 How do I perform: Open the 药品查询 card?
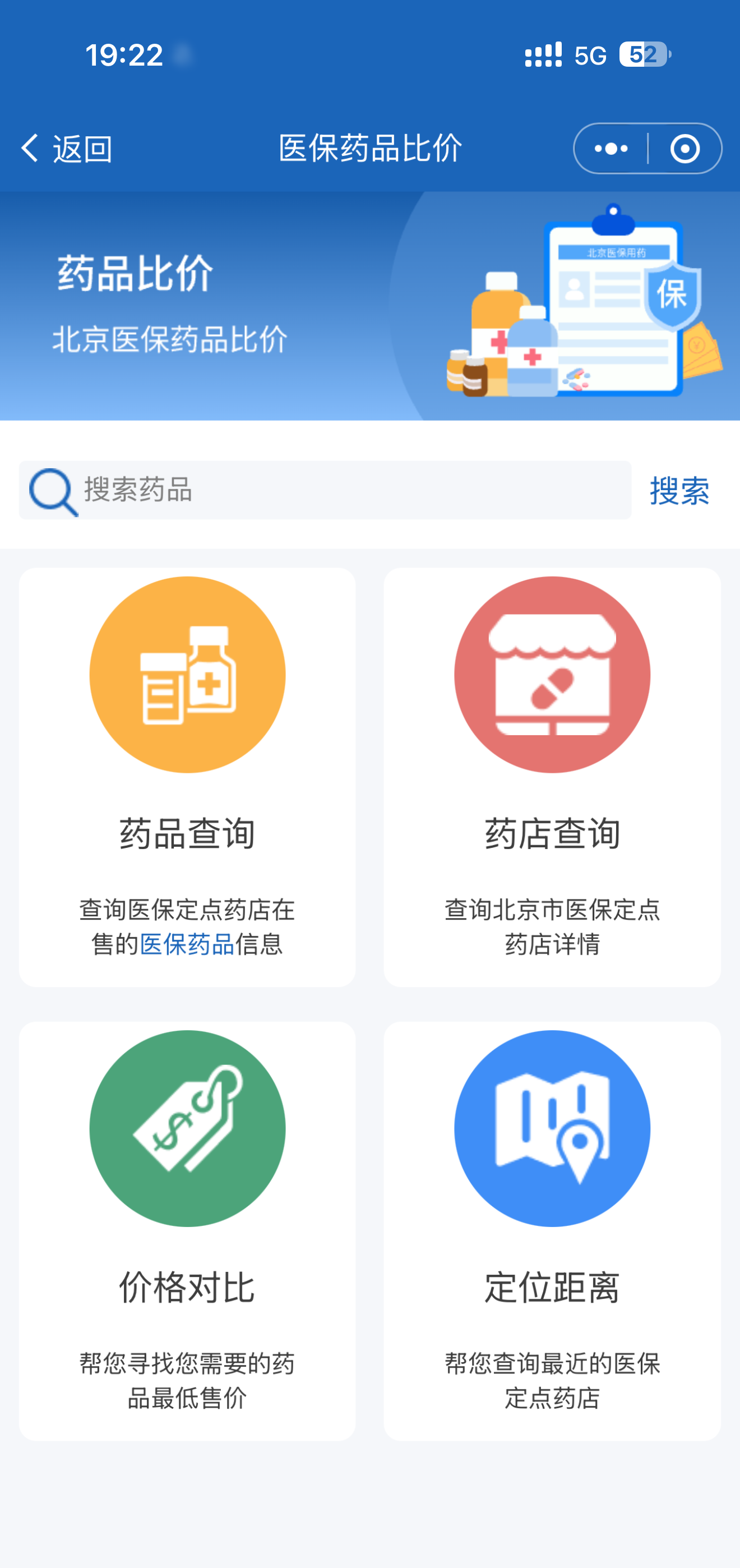(187, 777)
